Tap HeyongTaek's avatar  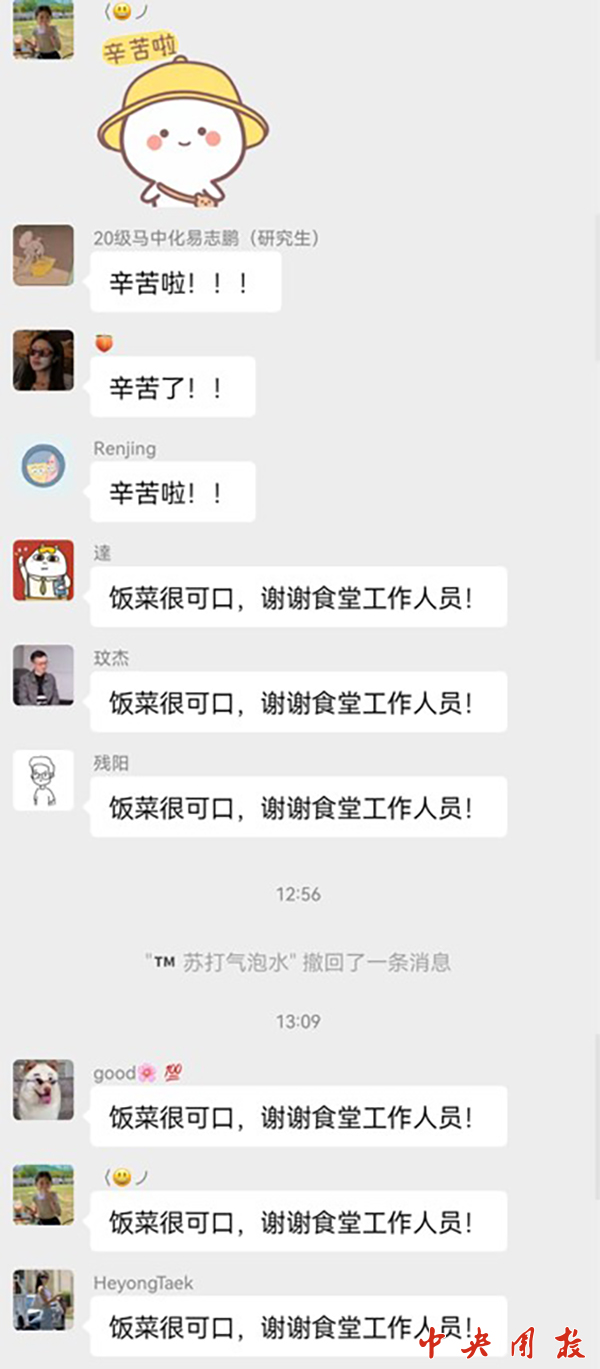(x=43, y=1299)
